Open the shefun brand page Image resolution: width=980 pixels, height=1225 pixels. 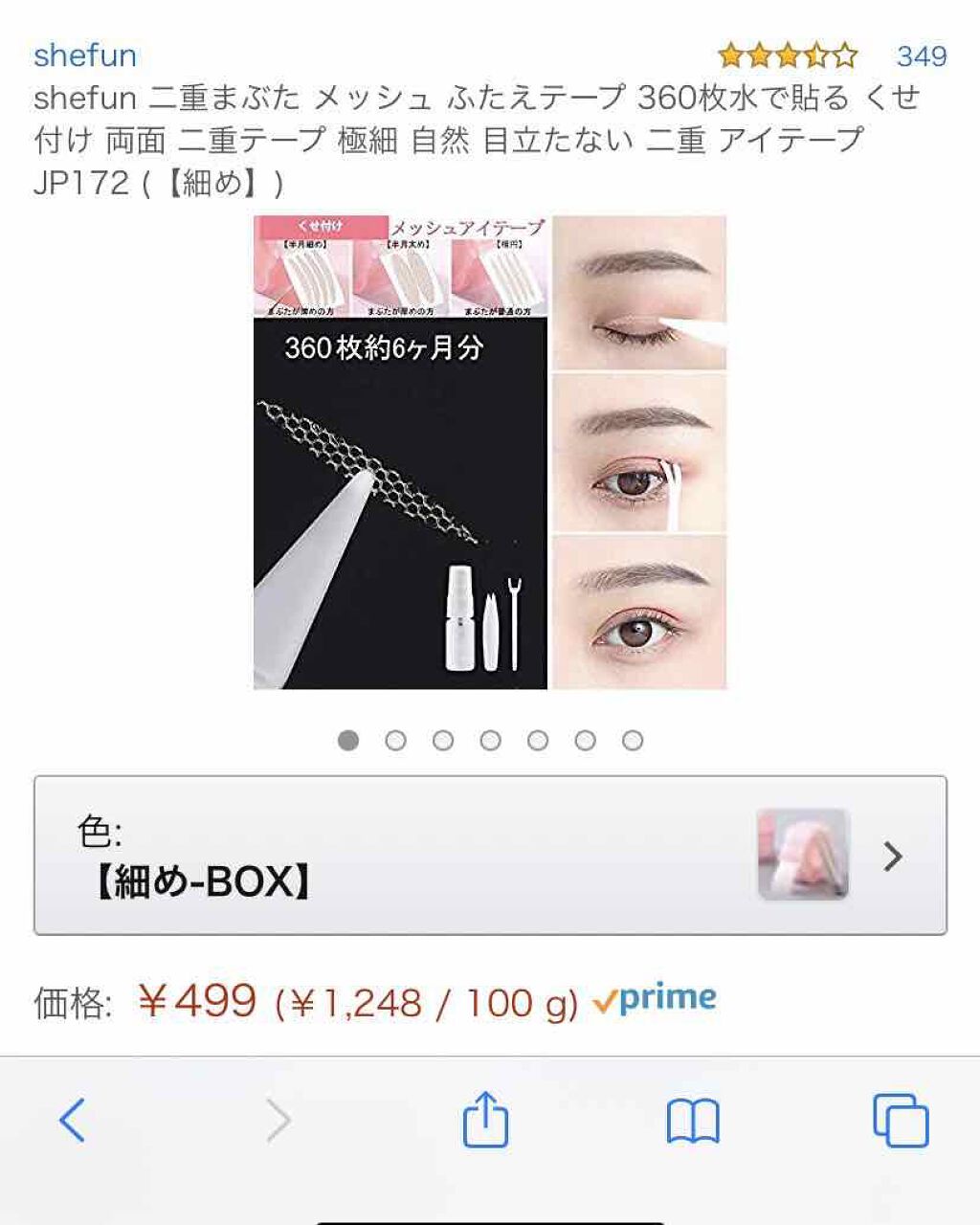point(84,57)
